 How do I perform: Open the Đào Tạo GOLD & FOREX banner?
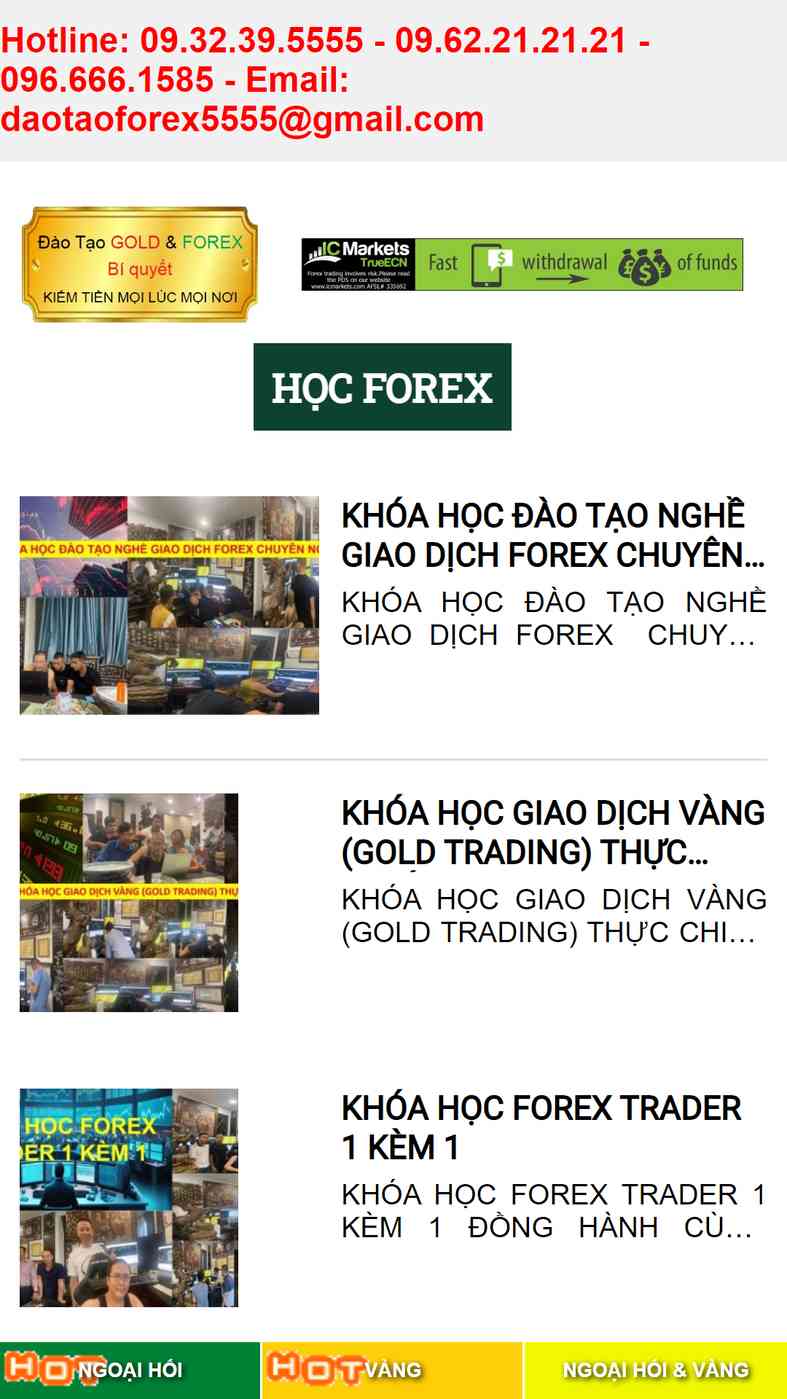pos(140,265)
